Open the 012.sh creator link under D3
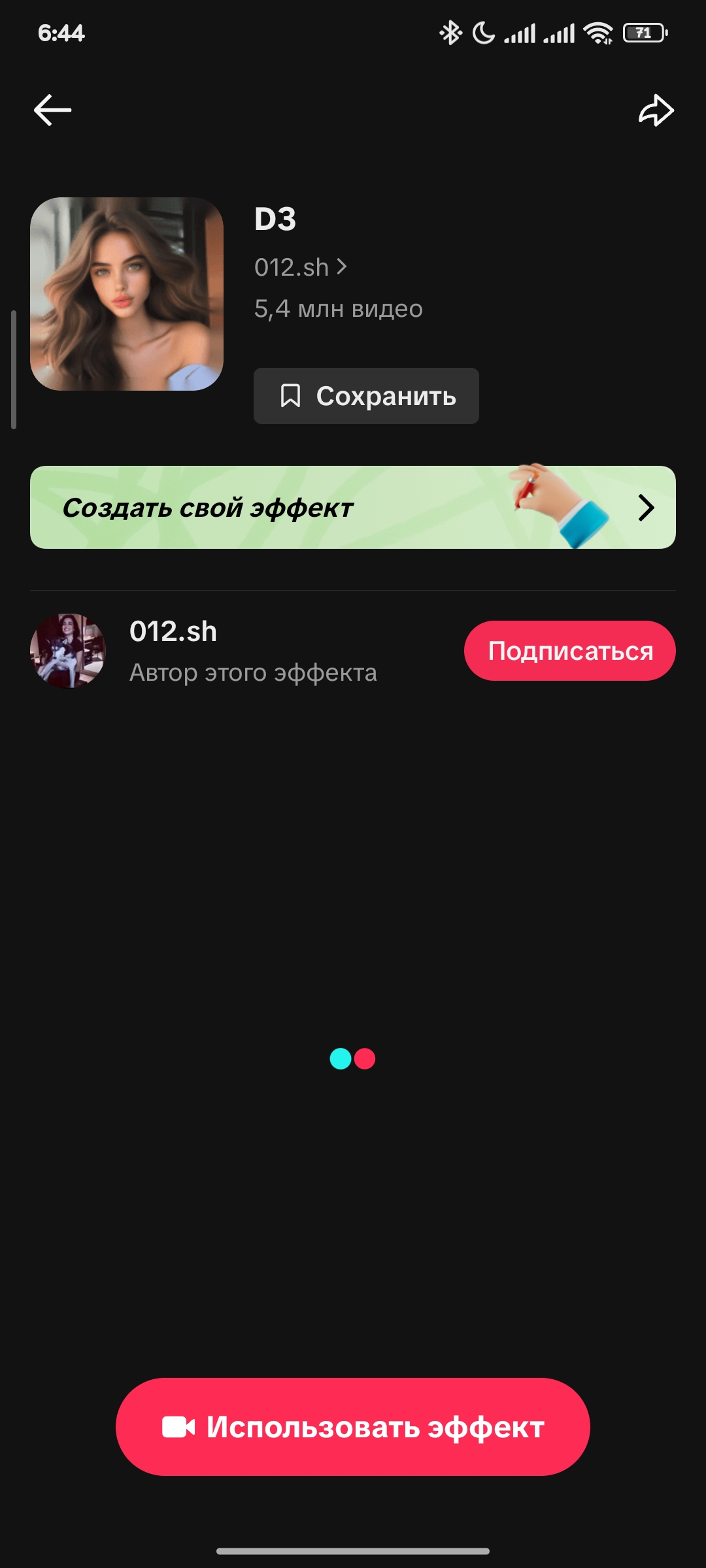Viewport: 706px width, 1568px height. click(300, 267)
